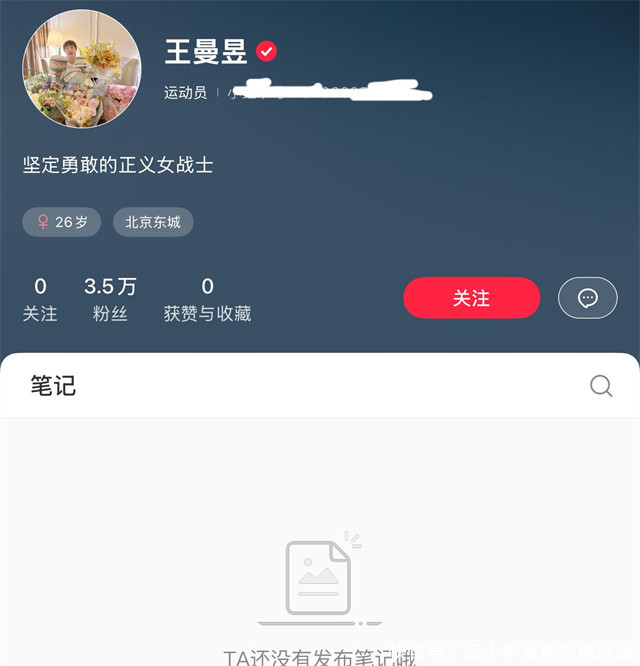The width and height of the screenshot is (640, 666).
Task: Open the profile avatar photo
Action: coord(82,70)
